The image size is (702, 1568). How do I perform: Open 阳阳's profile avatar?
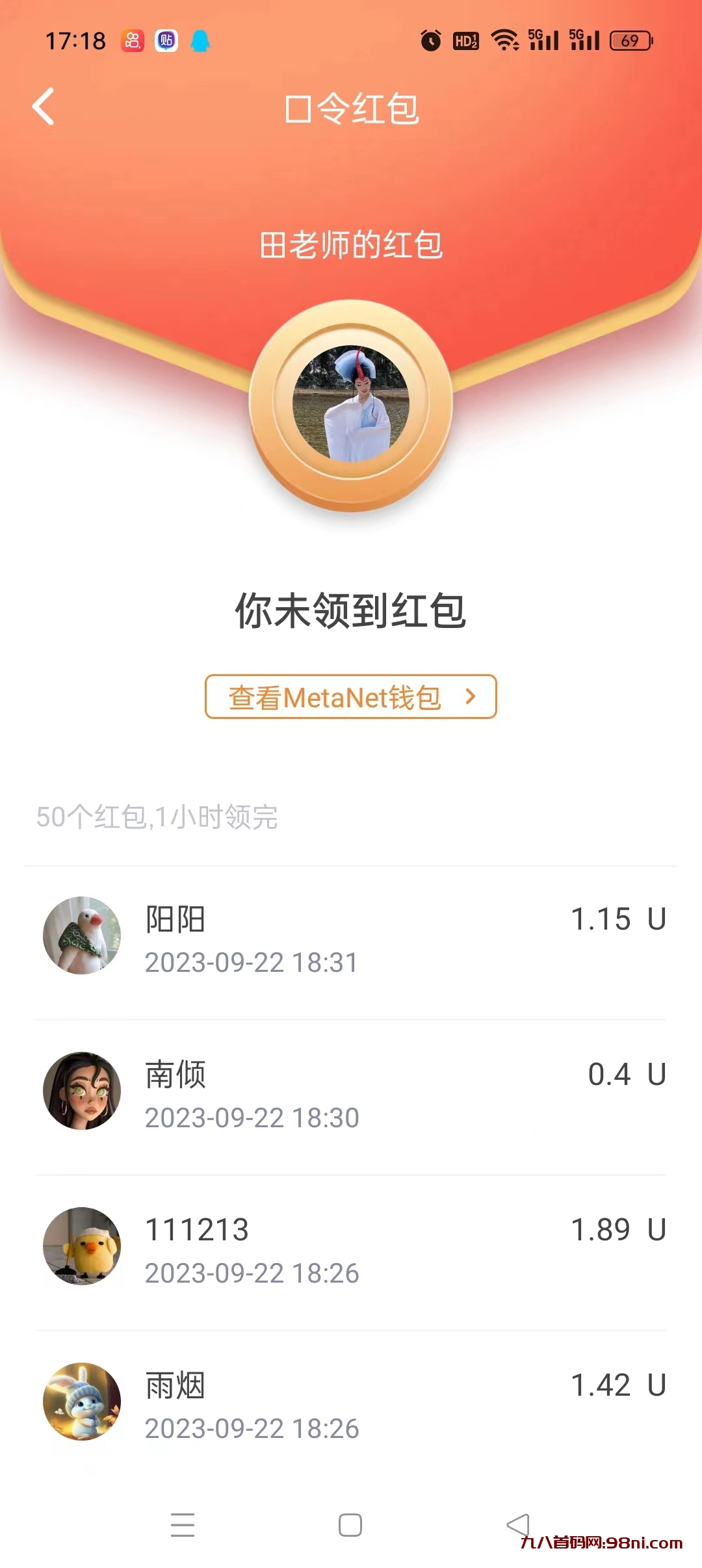pos(81,935)
